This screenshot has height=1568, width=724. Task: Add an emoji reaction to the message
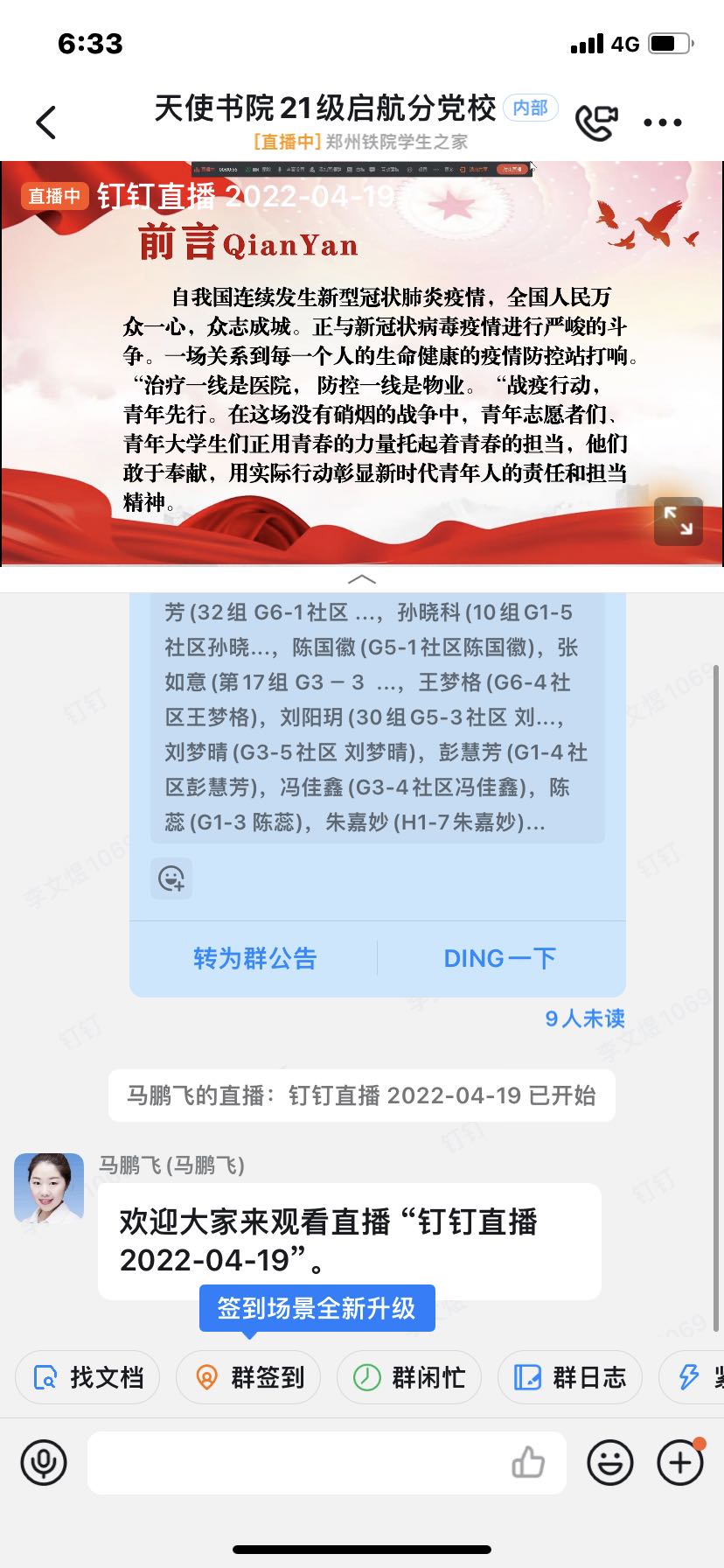pos(171,878)
